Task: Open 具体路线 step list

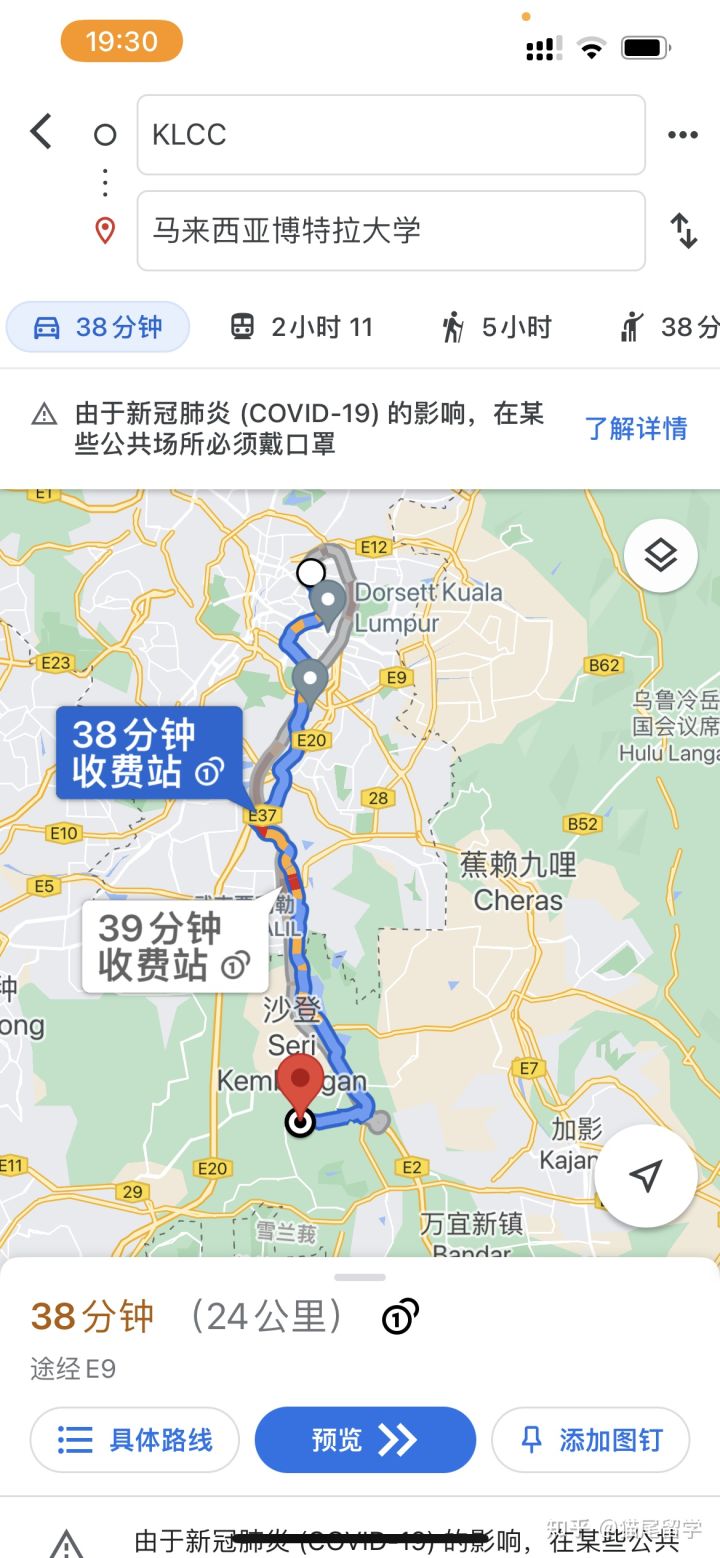Action: [135, 1440]
